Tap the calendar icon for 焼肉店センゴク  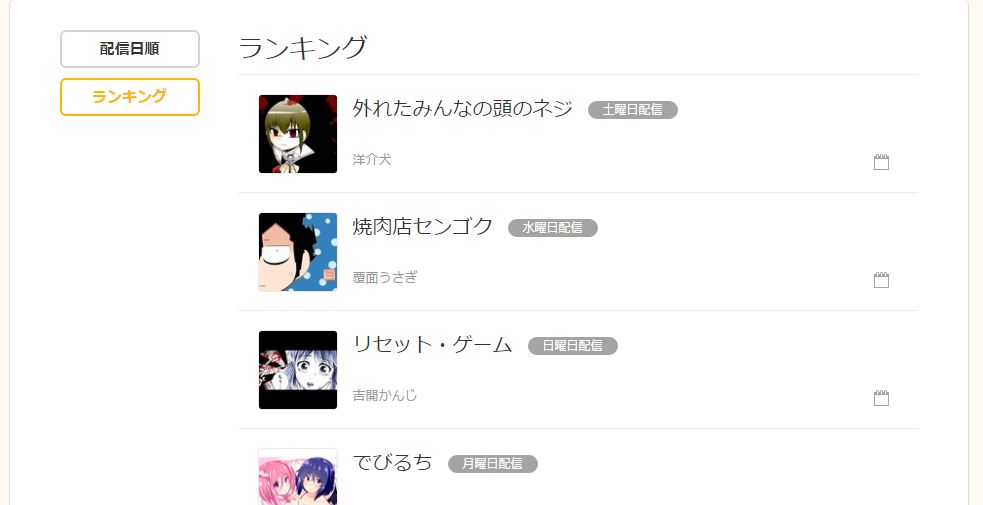(x=881, y=280)
